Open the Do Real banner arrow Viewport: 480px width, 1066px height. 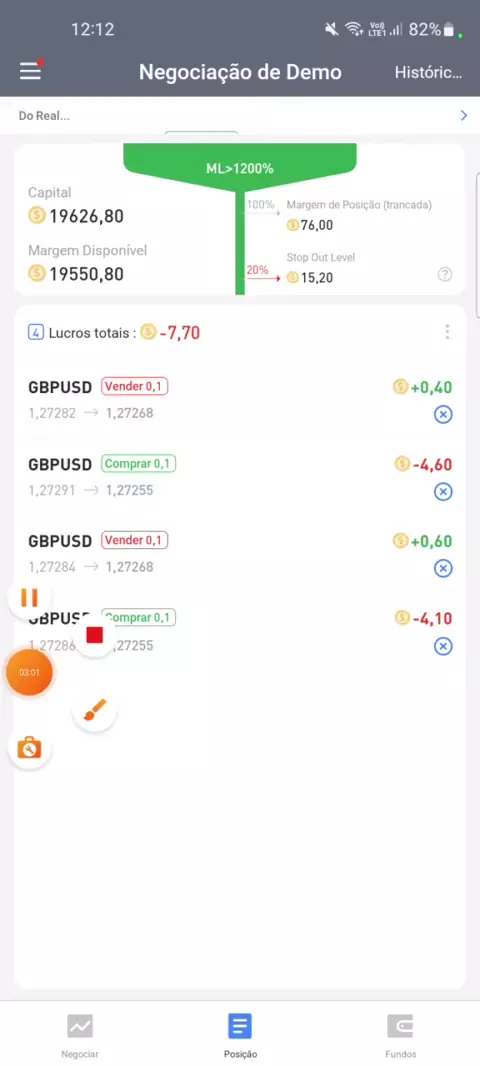(464, 116)
